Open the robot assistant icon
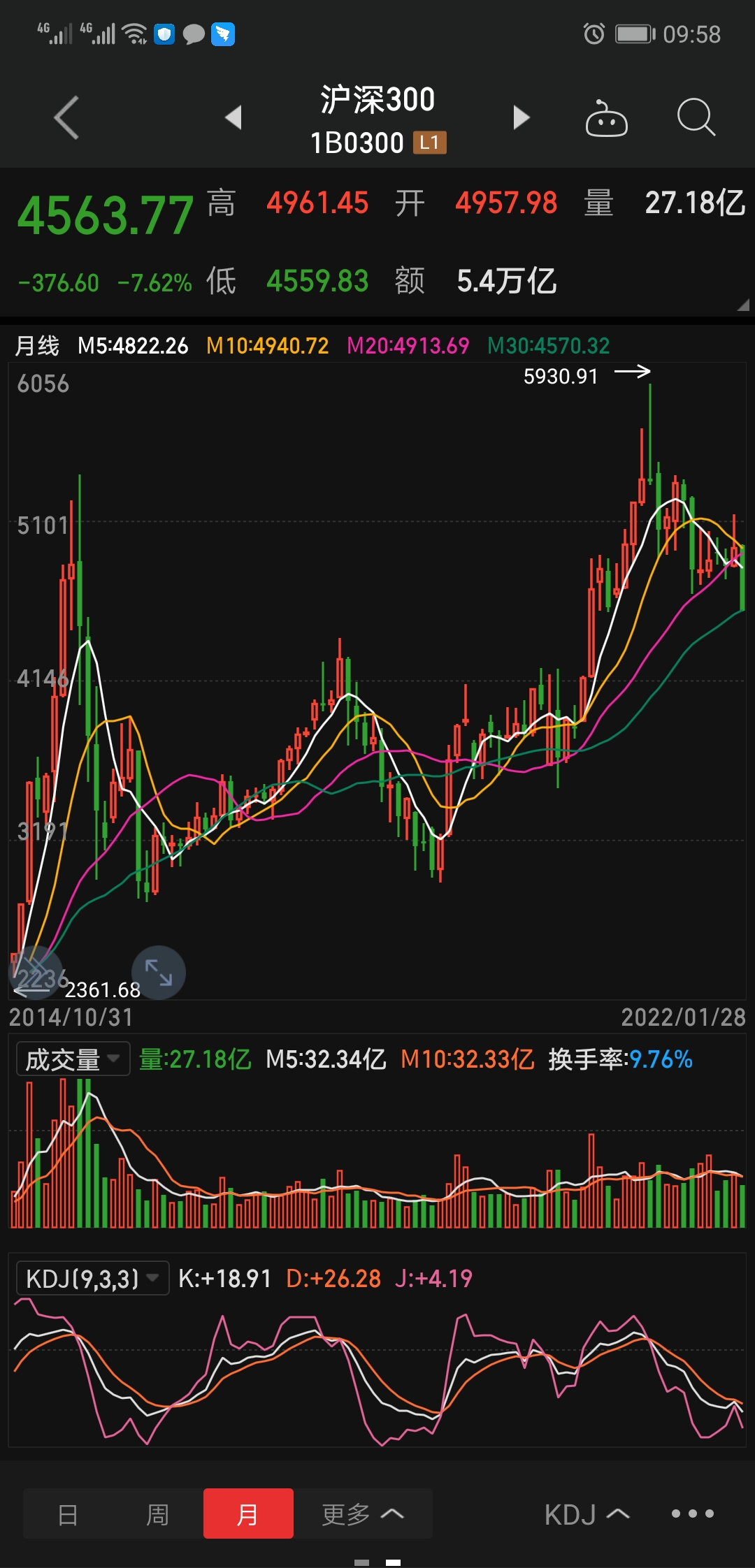 (x=606, y=119)
